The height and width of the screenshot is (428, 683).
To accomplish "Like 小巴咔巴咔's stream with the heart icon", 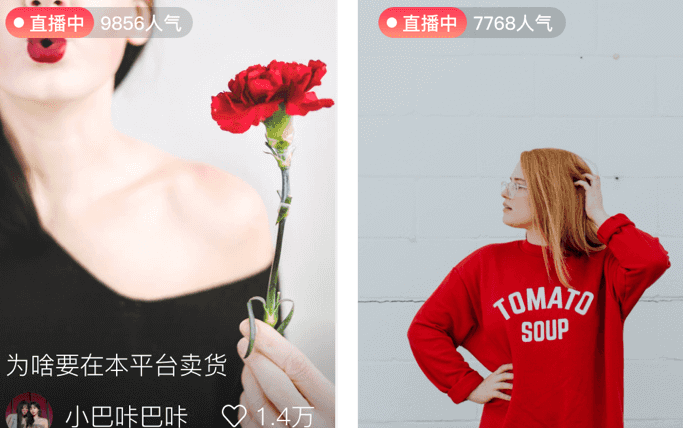I will (234, 416).
